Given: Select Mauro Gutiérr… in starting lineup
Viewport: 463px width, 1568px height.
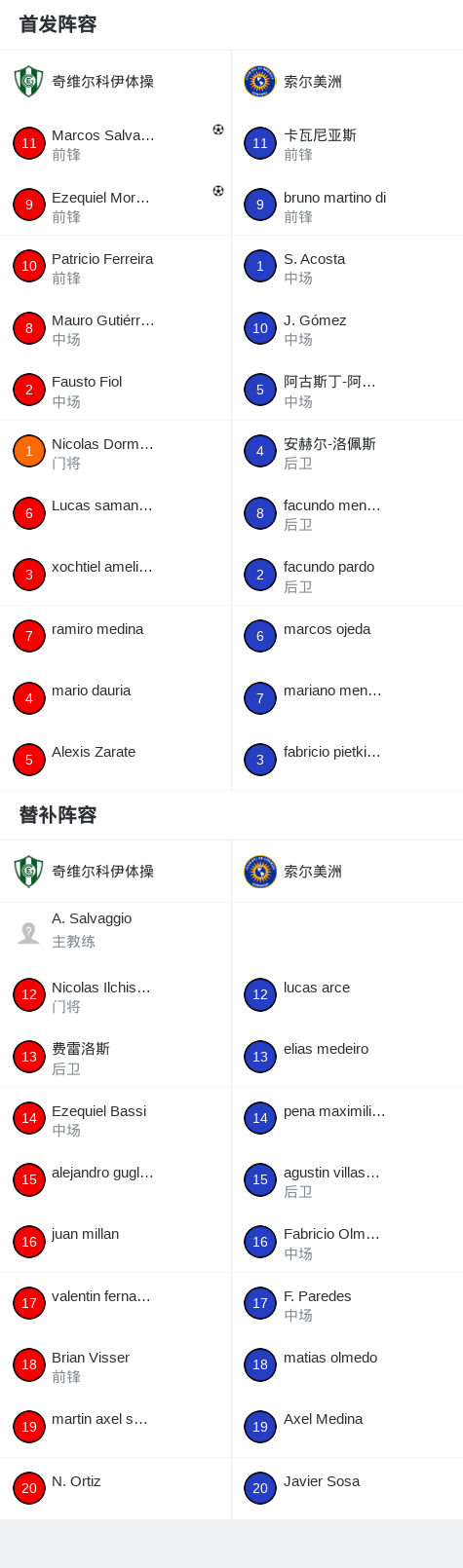Looking at the screenshot, I should pyautogui.click(x=115, y=328).
